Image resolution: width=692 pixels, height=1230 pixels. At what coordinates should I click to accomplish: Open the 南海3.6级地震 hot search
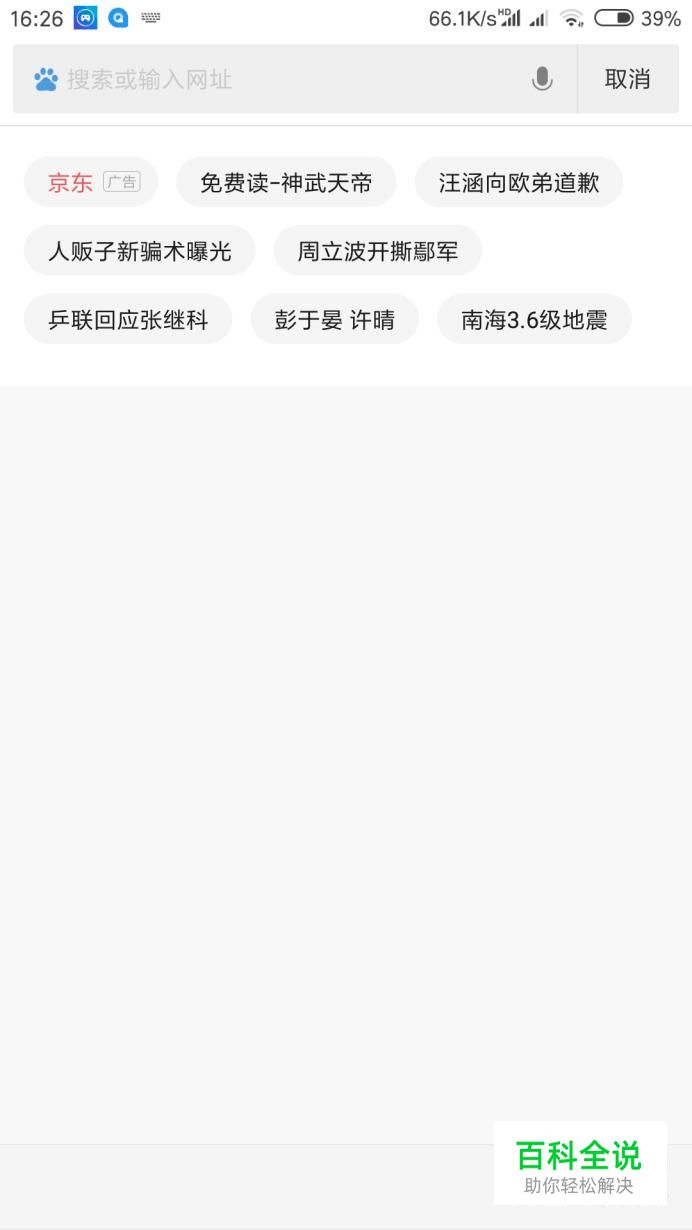click(x=534, y=319)
